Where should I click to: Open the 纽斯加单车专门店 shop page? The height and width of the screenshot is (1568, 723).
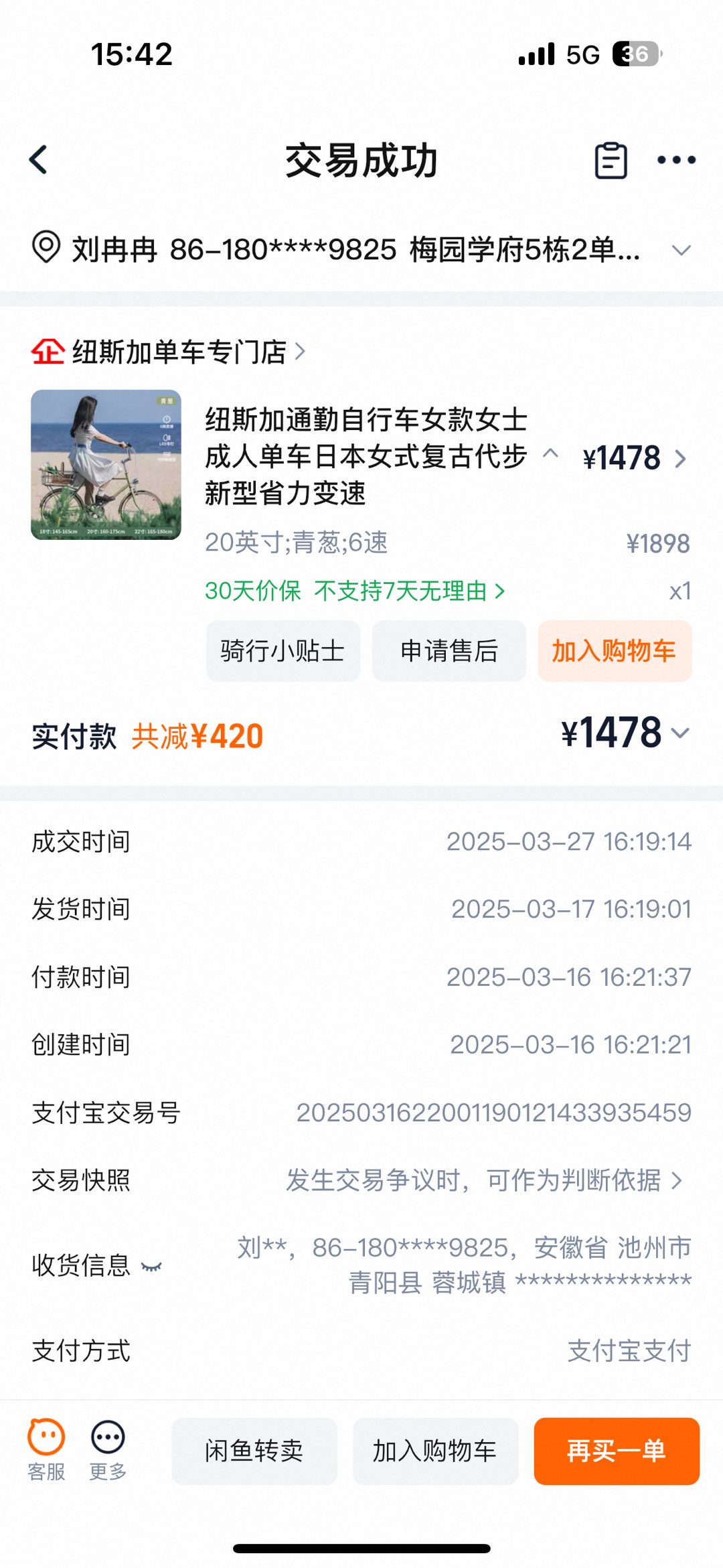pos(179,352)
